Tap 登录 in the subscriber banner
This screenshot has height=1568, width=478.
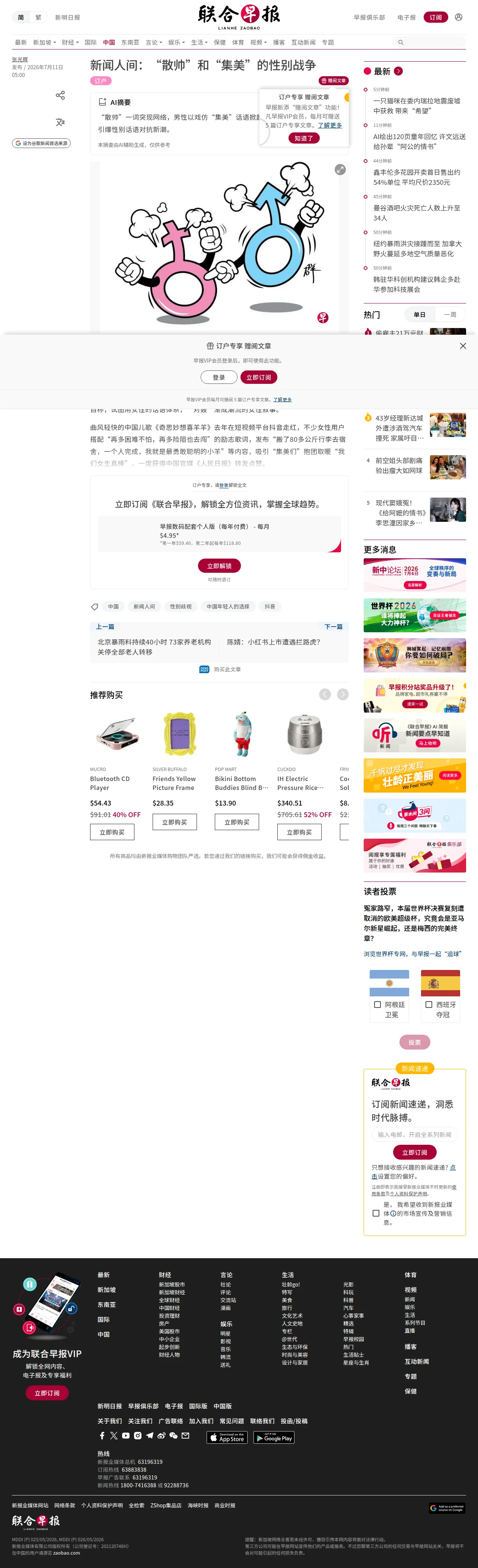point(219,377)
